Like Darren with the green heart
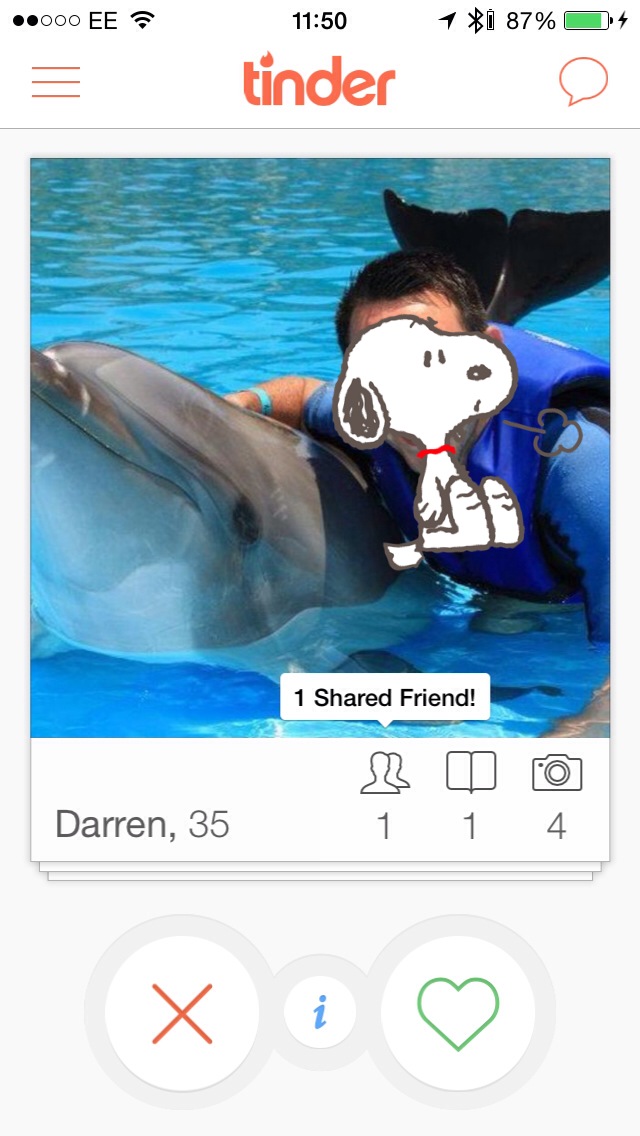The width and height of the screenshot is (640, 1136). pyautogui.click(x=458, y=1013)
